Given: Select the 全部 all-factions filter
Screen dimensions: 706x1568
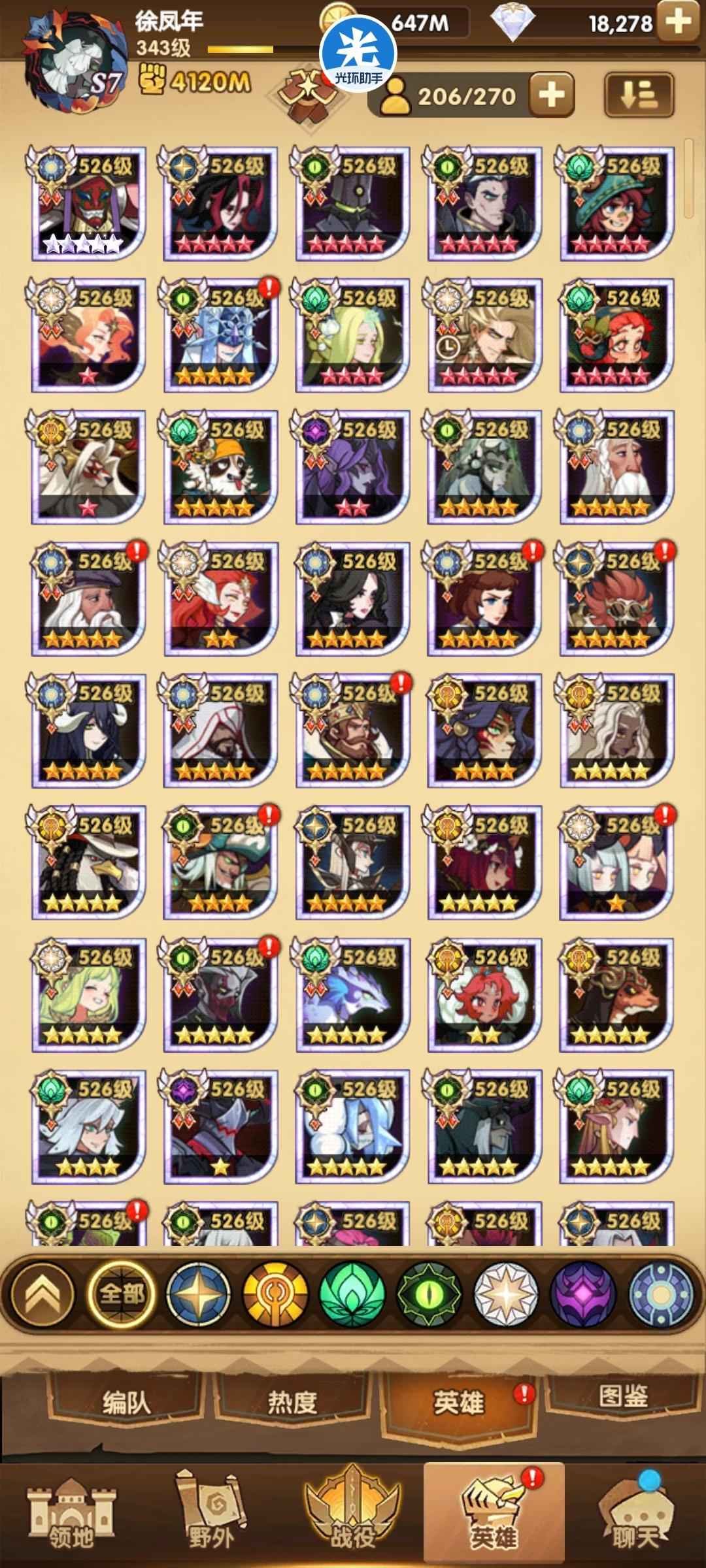Looking at the screenshot, I should (122, 1294).
